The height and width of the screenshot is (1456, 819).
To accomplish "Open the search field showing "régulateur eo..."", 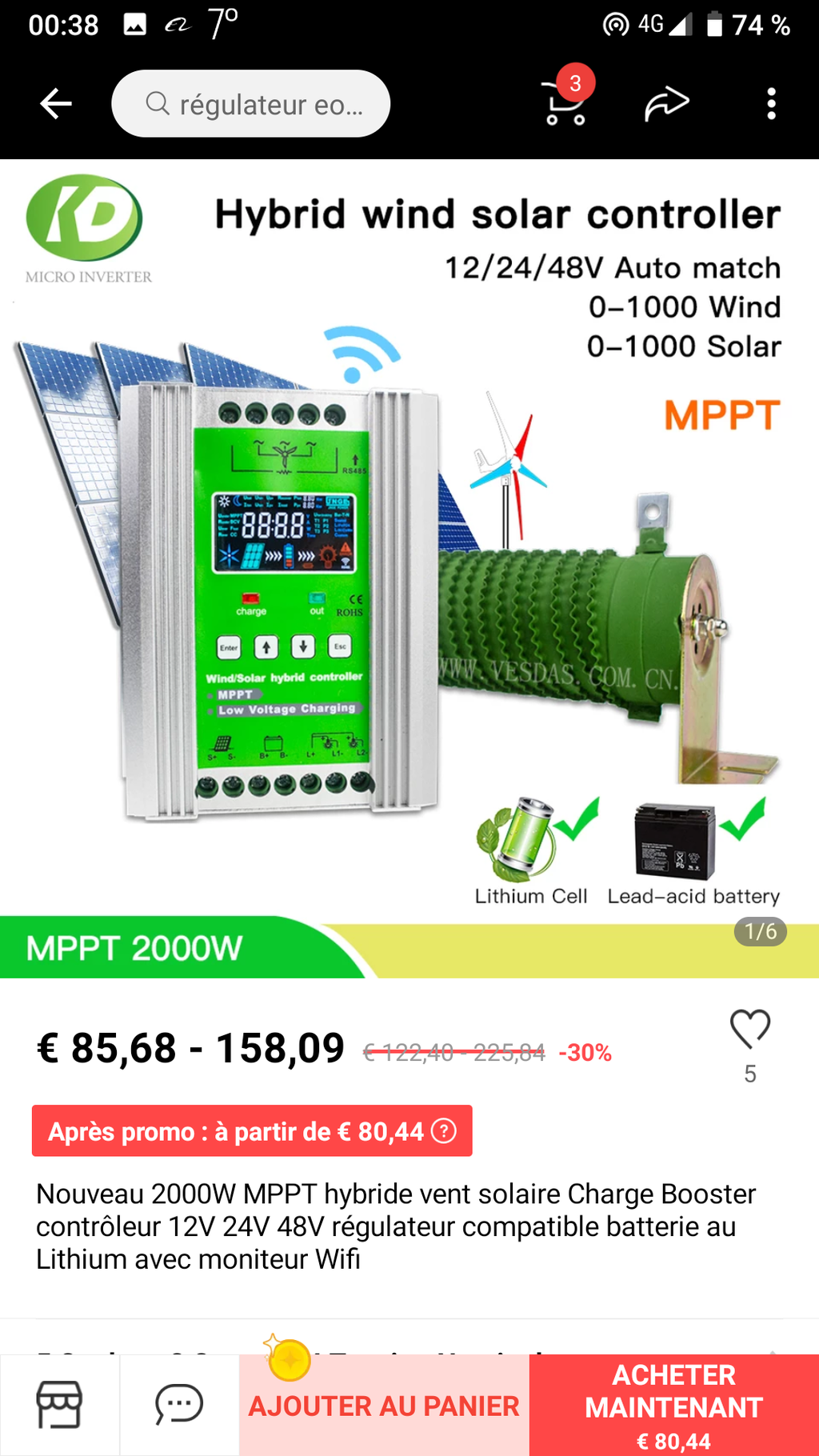I will click(x=250, y=104).
